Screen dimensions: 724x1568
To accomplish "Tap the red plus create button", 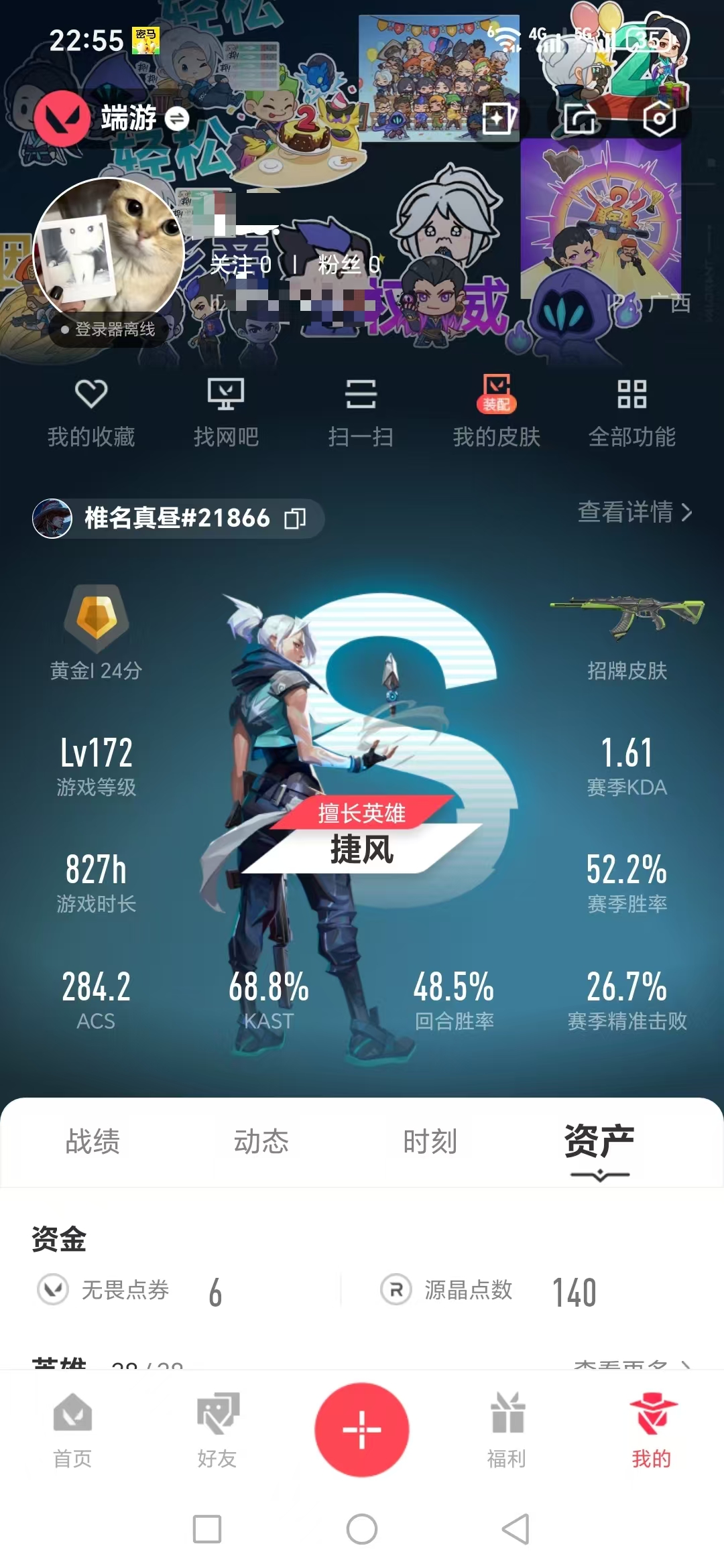I will (x=362, y=1429).
